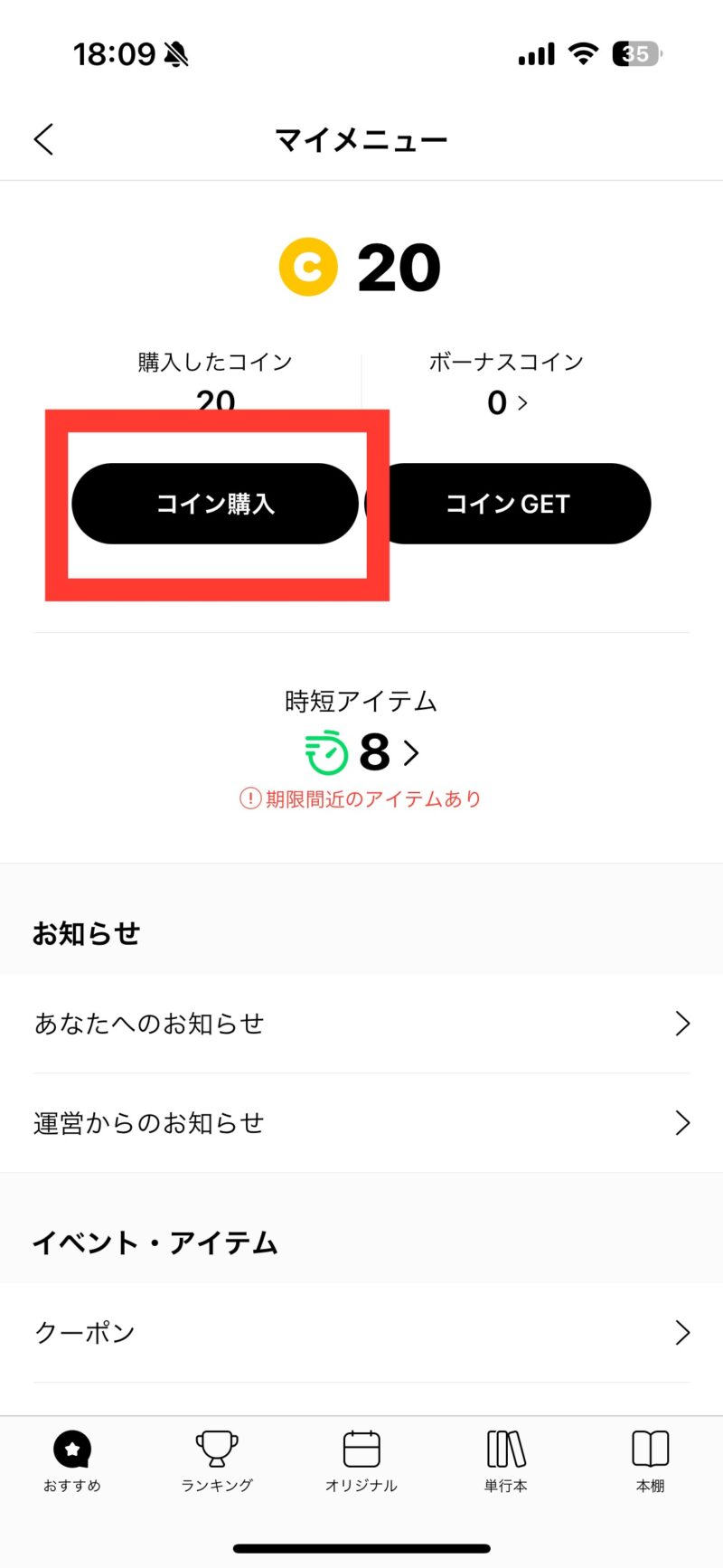
Task: Switch to the ランキング tab
Action: [217, 1461]
